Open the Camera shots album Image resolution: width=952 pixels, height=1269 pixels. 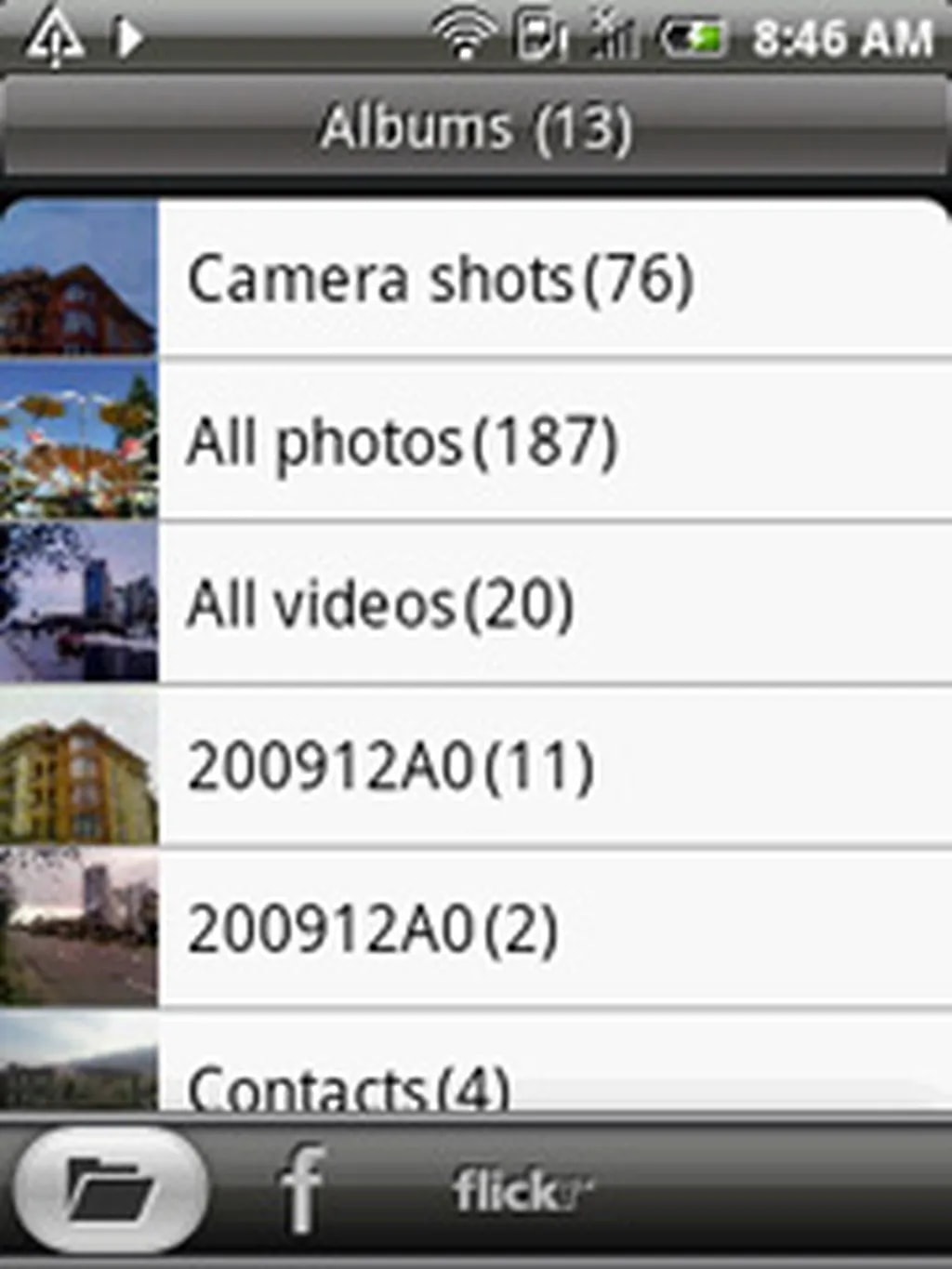[x=476, y=279]
